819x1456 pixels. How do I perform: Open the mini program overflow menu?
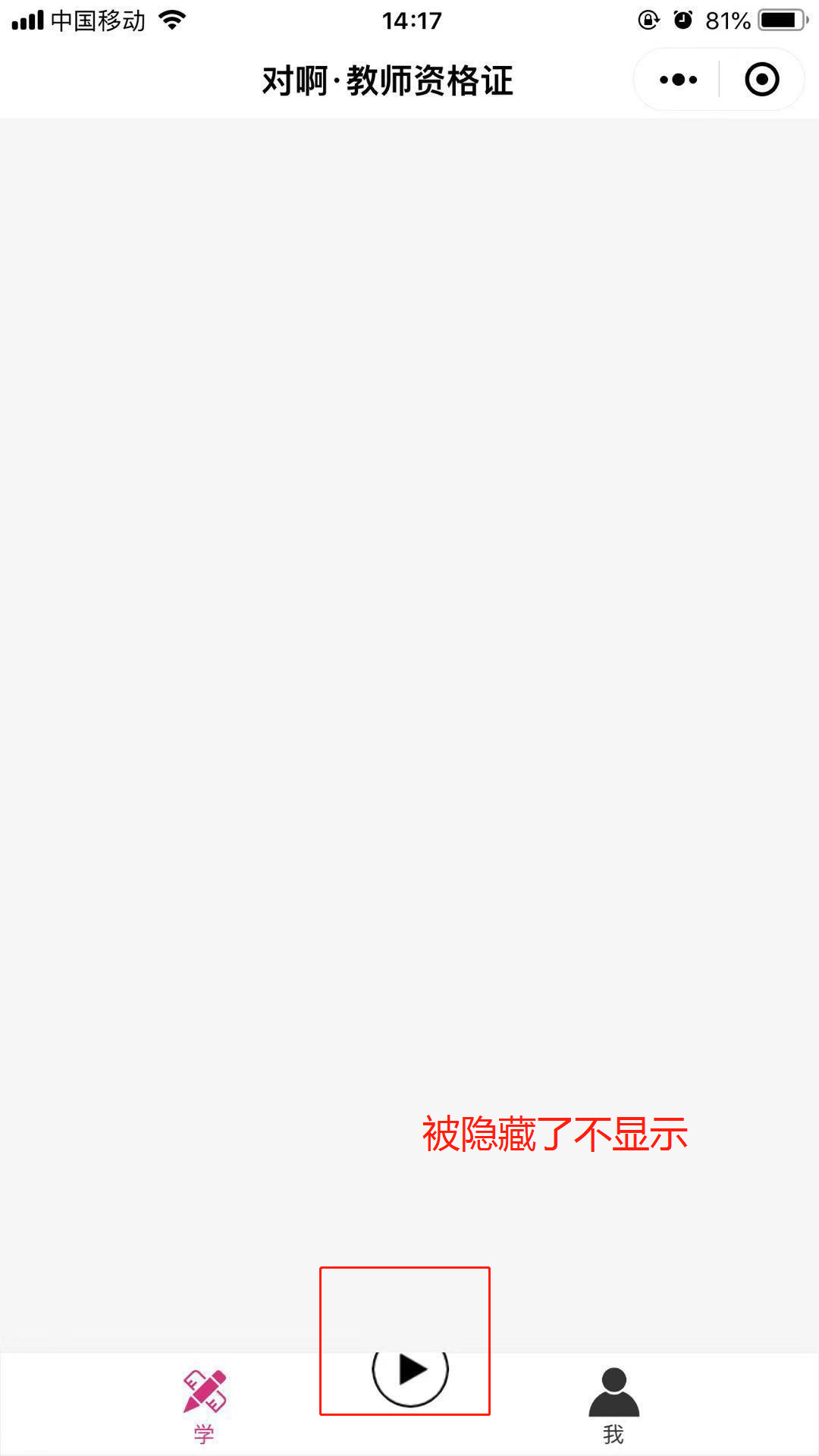(678, 80)
